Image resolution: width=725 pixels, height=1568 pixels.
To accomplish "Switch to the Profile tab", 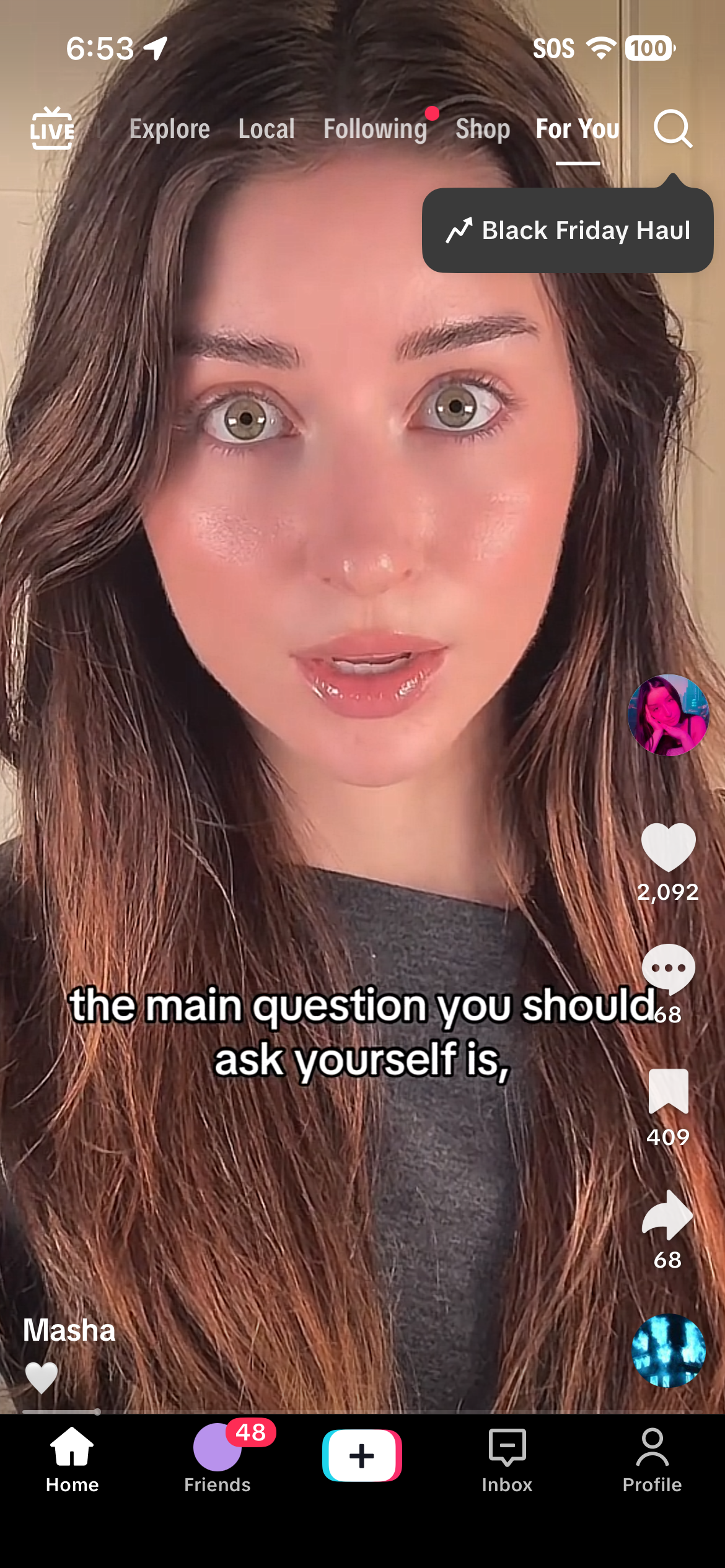I will click(x=652, y=1458).
